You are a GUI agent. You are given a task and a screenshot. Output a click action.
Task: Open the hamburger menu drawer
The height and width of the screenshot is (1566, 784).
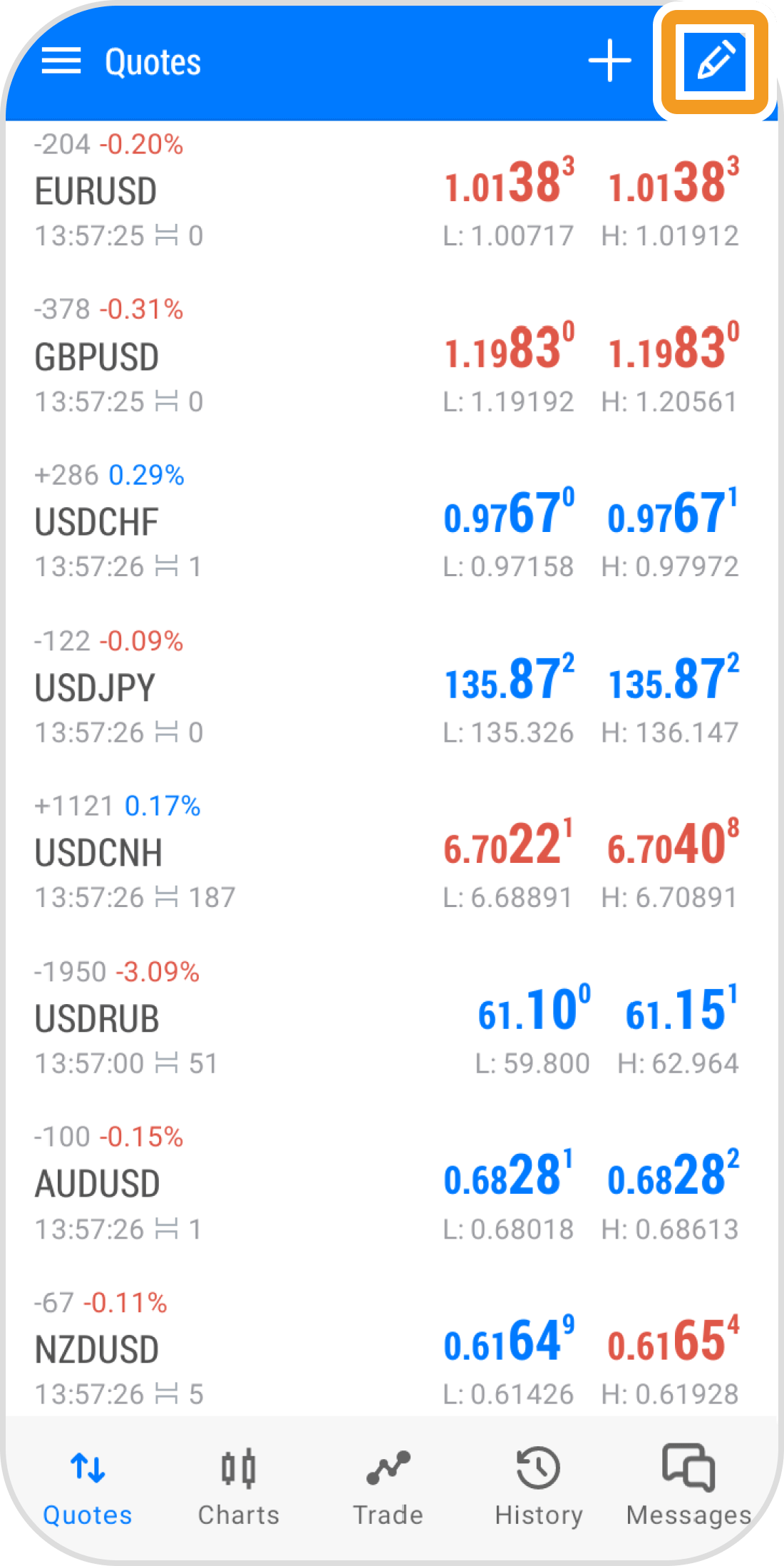(61, 61)
